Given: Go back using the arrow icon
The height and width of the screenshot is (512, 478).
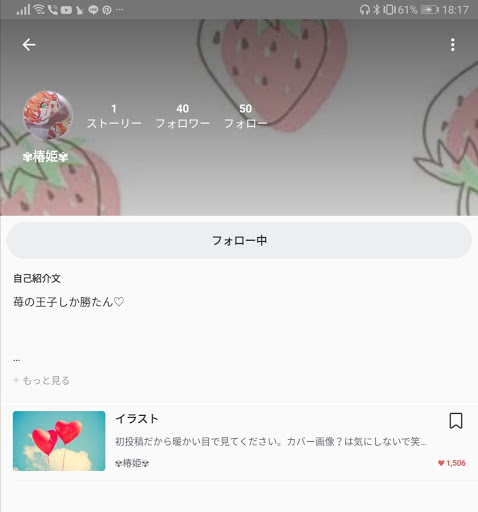Looking at the screenshot, I should pyautogui.click(x=29, y=45).
